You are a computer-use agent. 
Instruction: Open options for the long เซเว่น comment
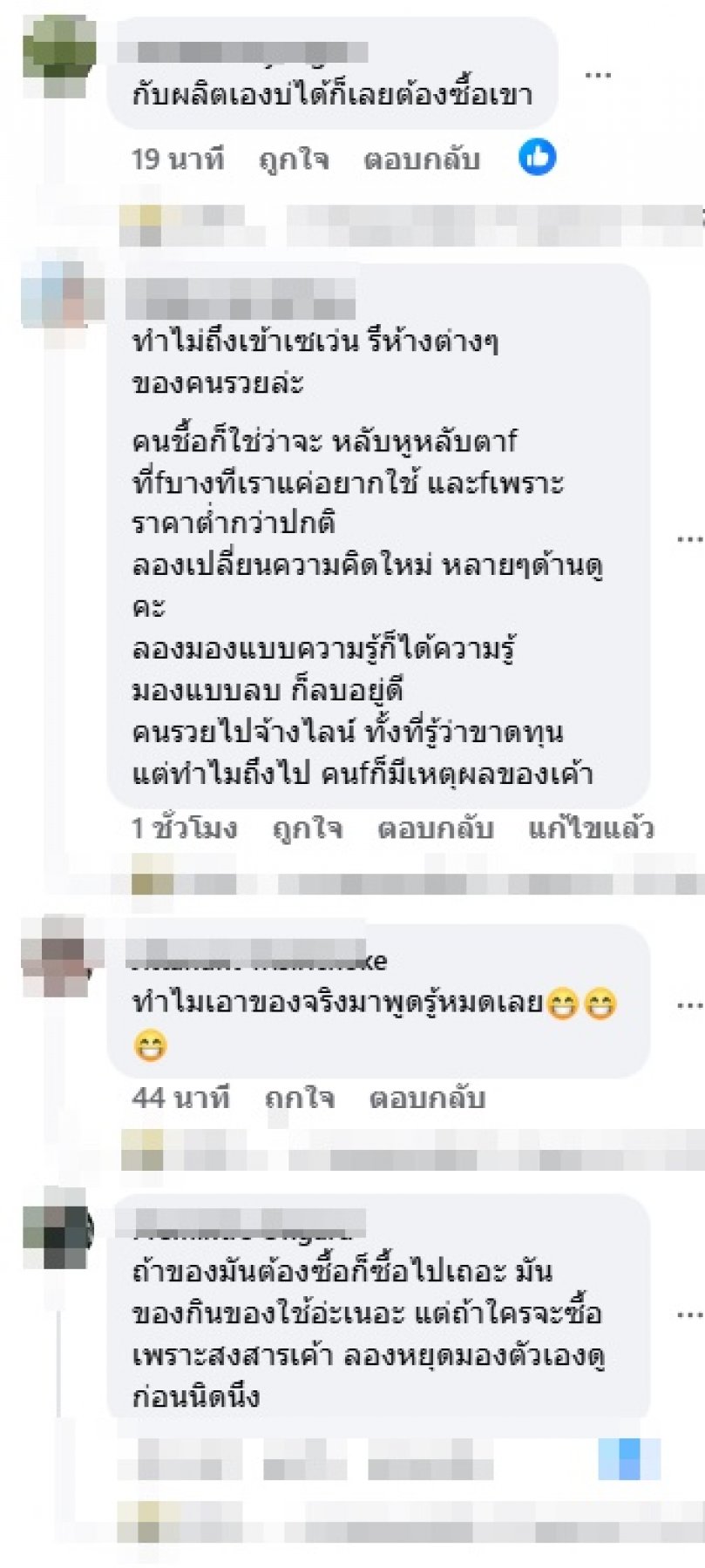click(x=690, y=539)
